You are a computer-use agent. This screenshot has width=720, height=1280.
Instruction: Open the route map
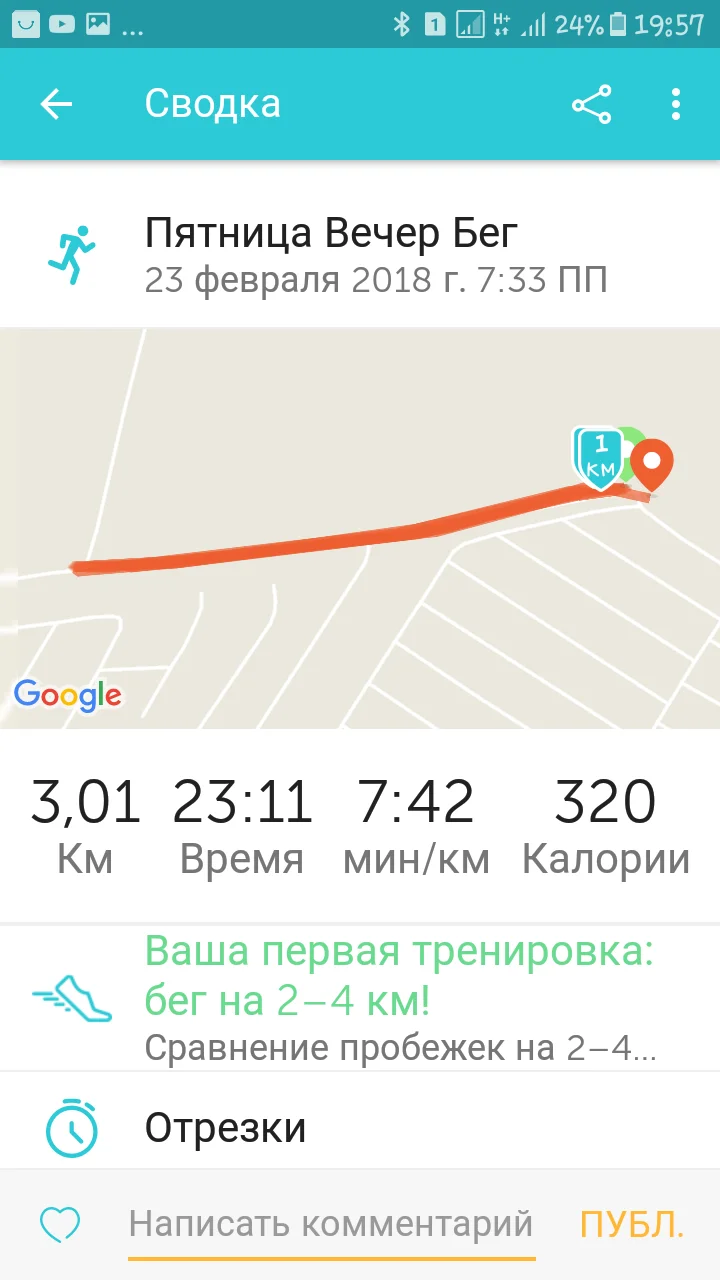[x=360, y=529]
